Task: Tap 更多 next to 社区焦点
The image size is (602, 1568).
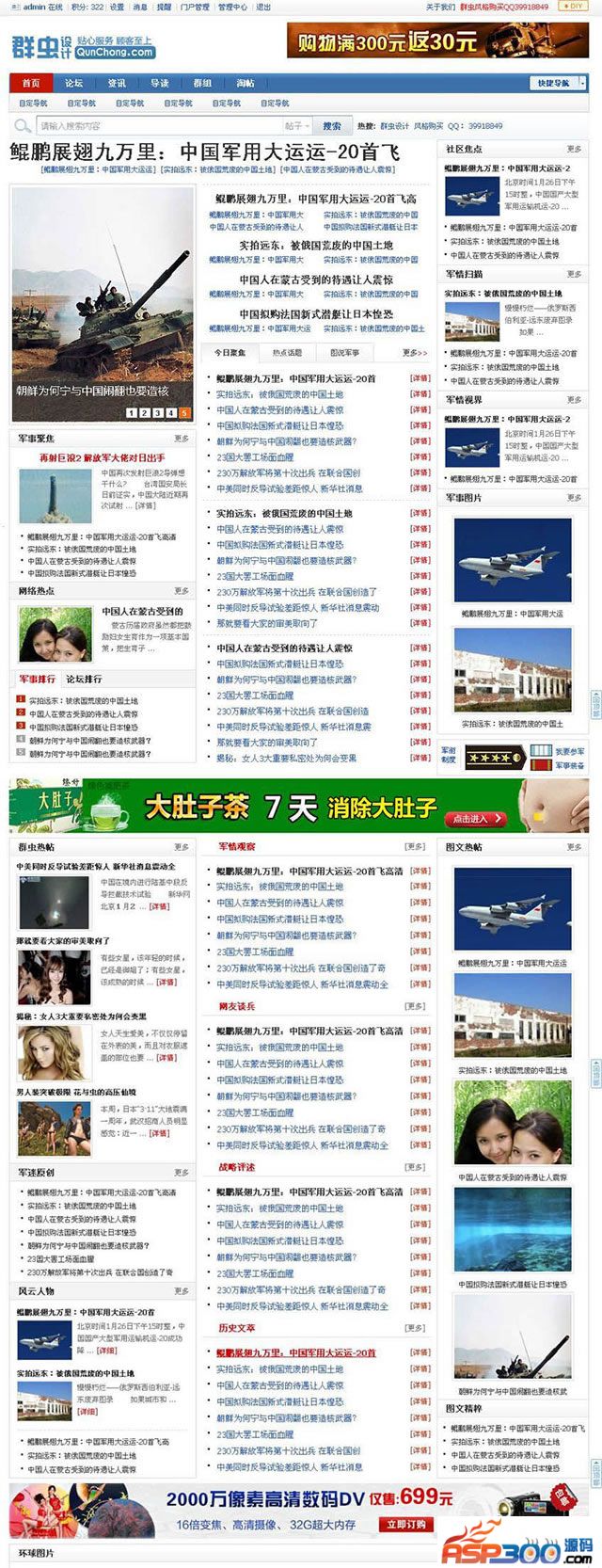Action: (x=574, y=149)
